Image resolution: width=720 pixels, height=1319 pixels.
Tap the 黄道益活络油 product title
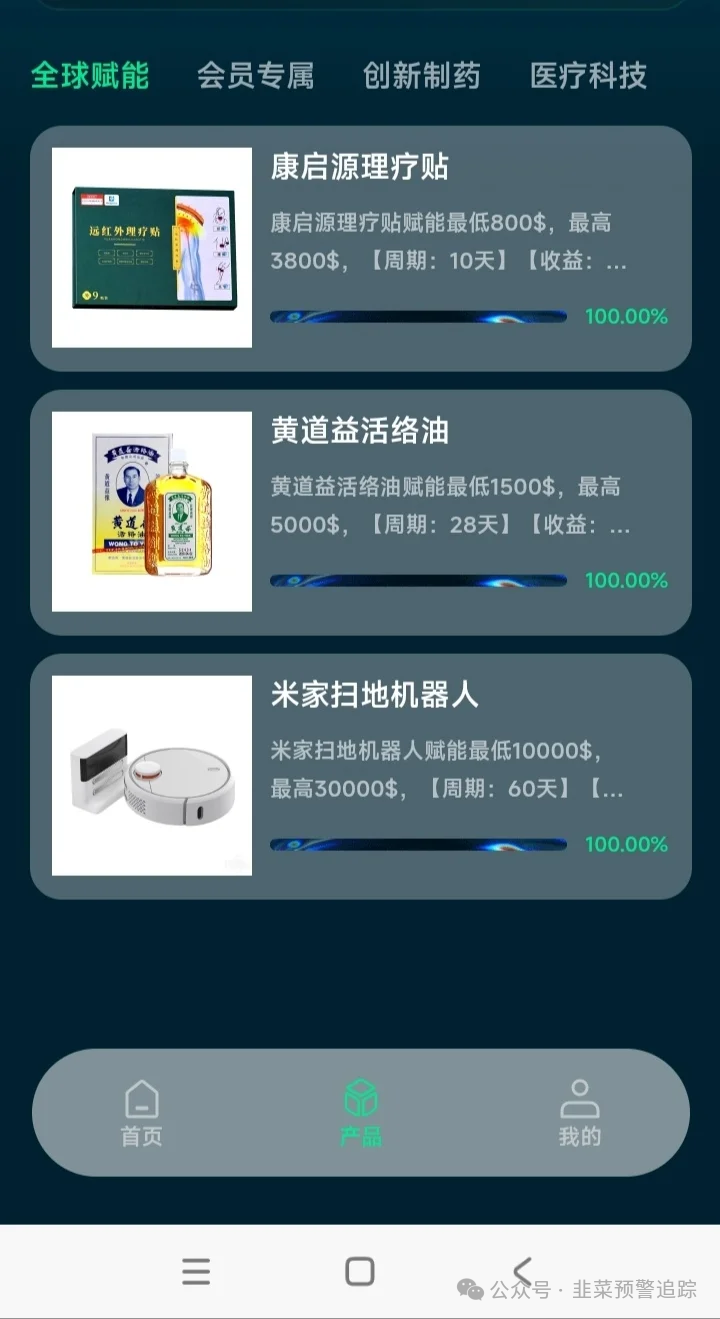pyautogui.click(x=364, y=432)
